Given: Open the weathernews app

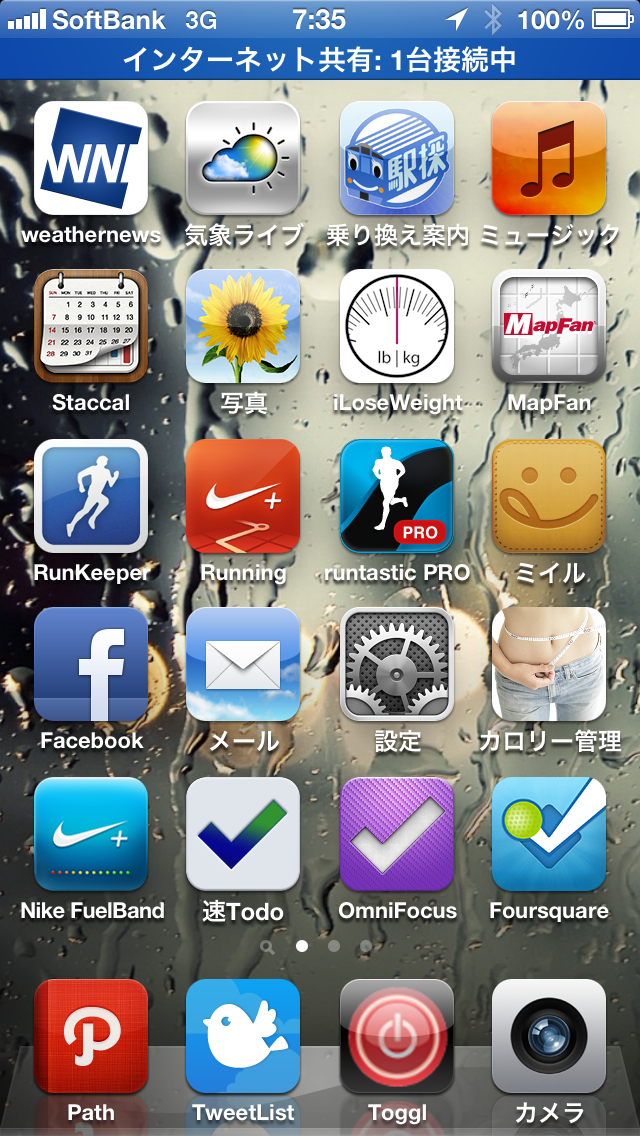Looking at the screenshot, I should pyautogui.click(x=91, y=158).
